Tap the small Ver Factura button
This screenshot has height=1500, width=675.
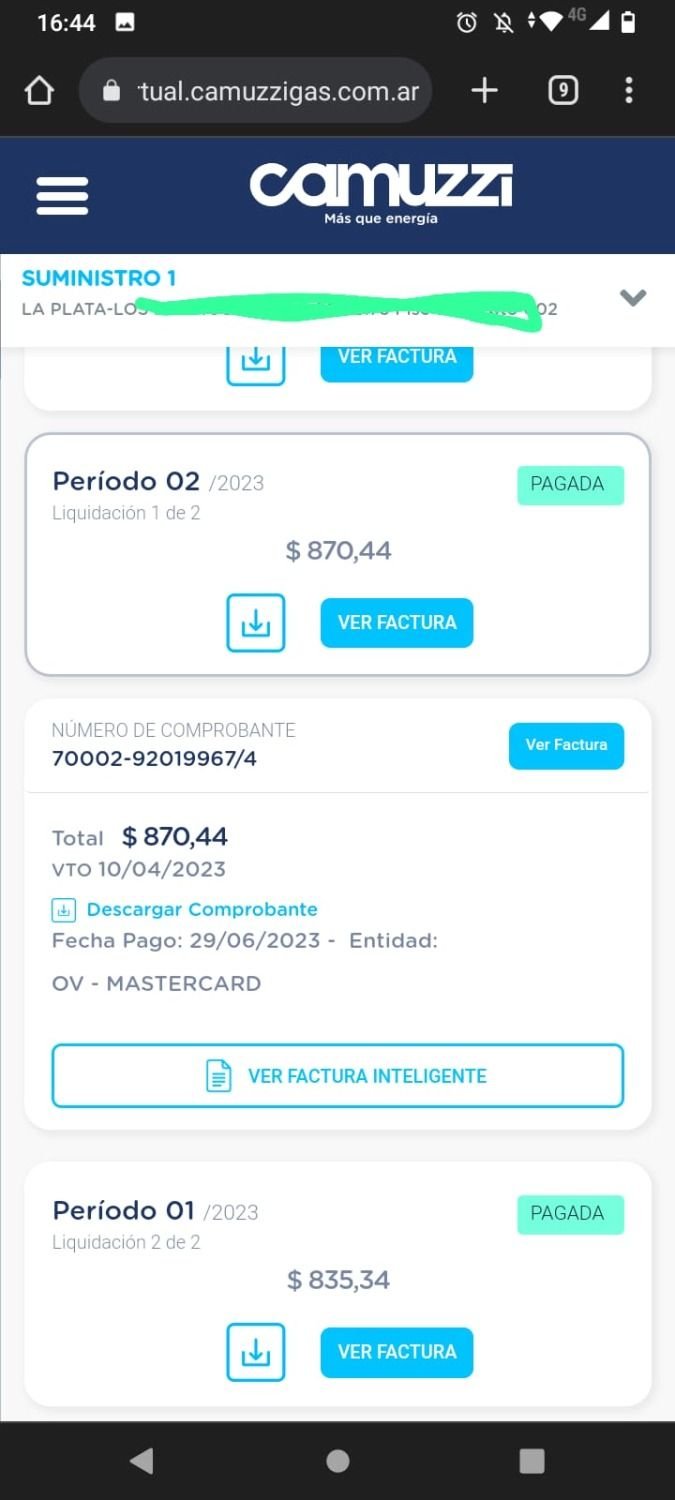[566, 746]
